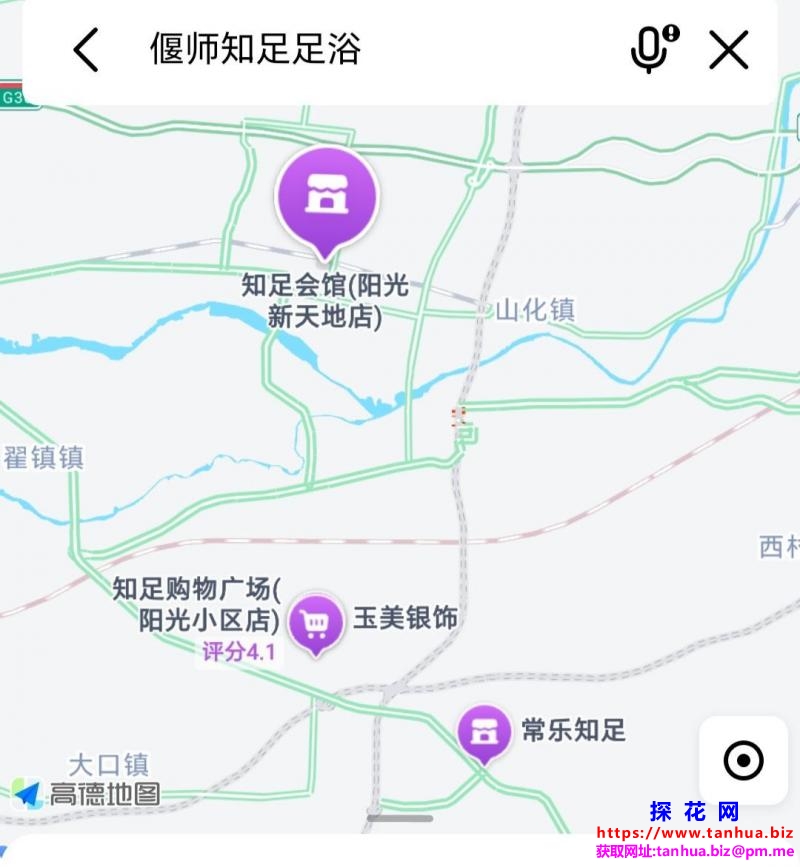Screen dimensions: 800x867
Task: Open the 知足购物广场 shopping cart pin
Action: (316, 624)
